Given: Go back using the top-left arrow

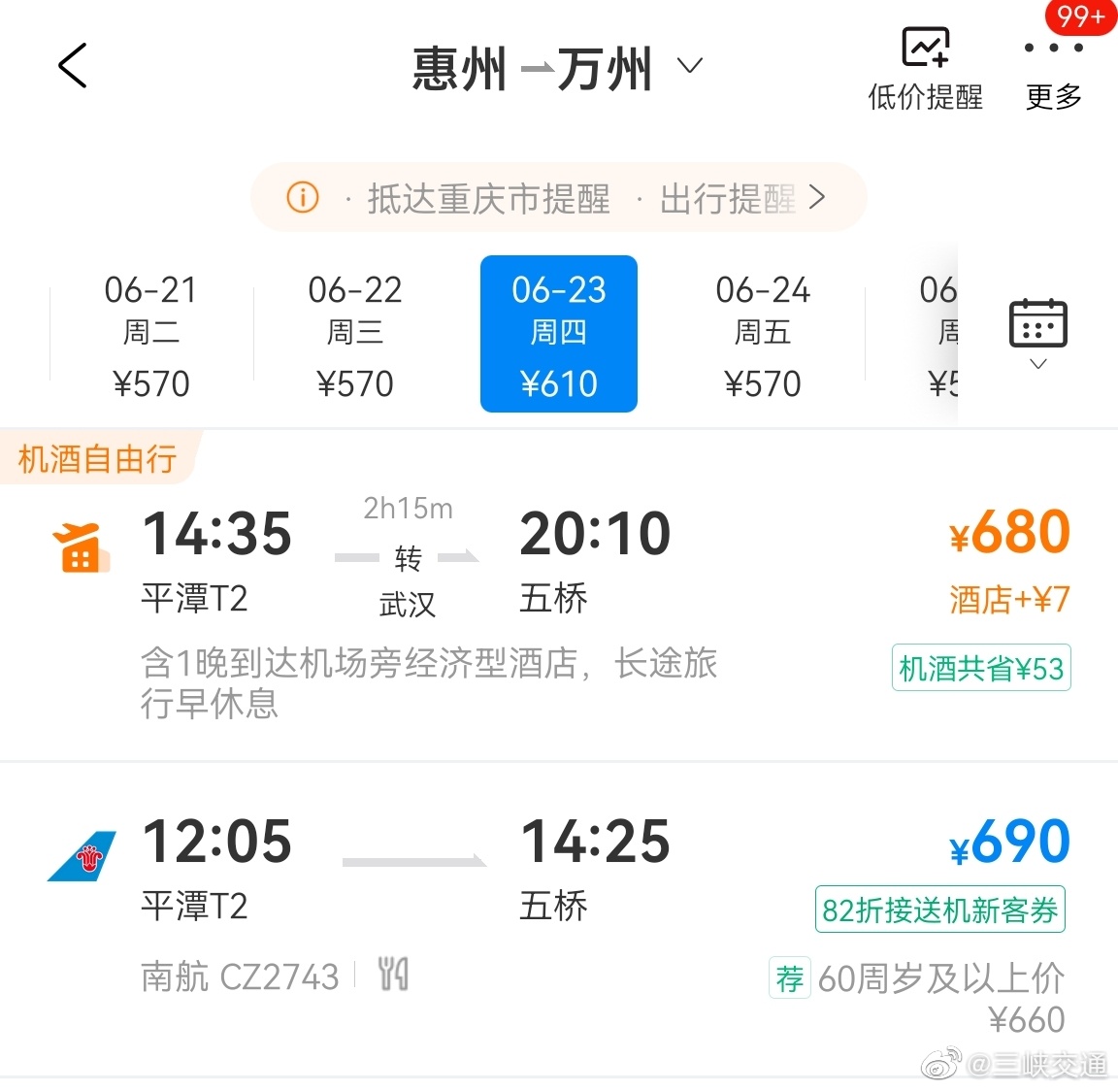Looking at the screenshot, I should point(73,66).
